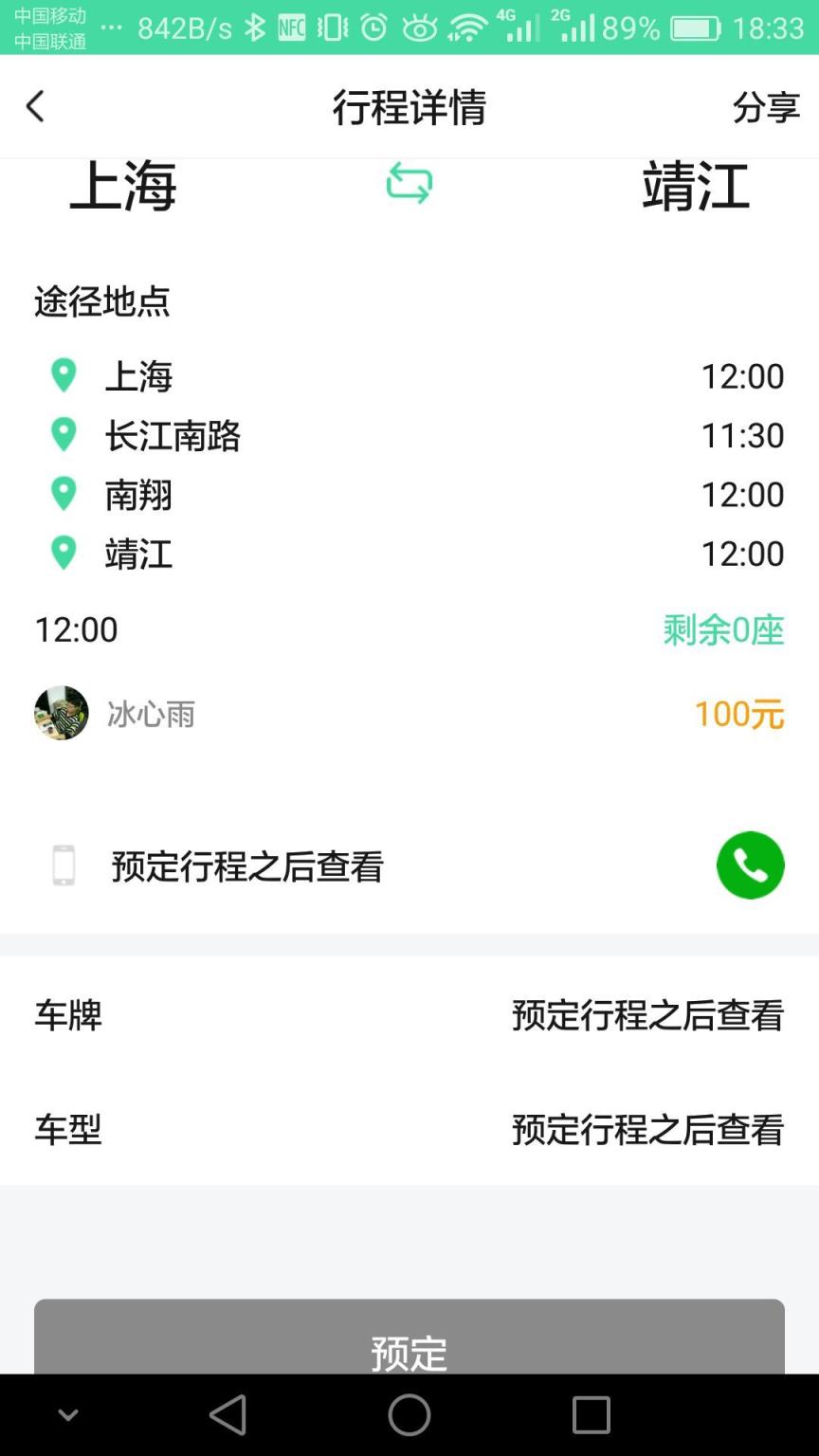The image size is (819, 1456).
Task: Tap the green call button to phone the driver
Action: coord(751,864)
